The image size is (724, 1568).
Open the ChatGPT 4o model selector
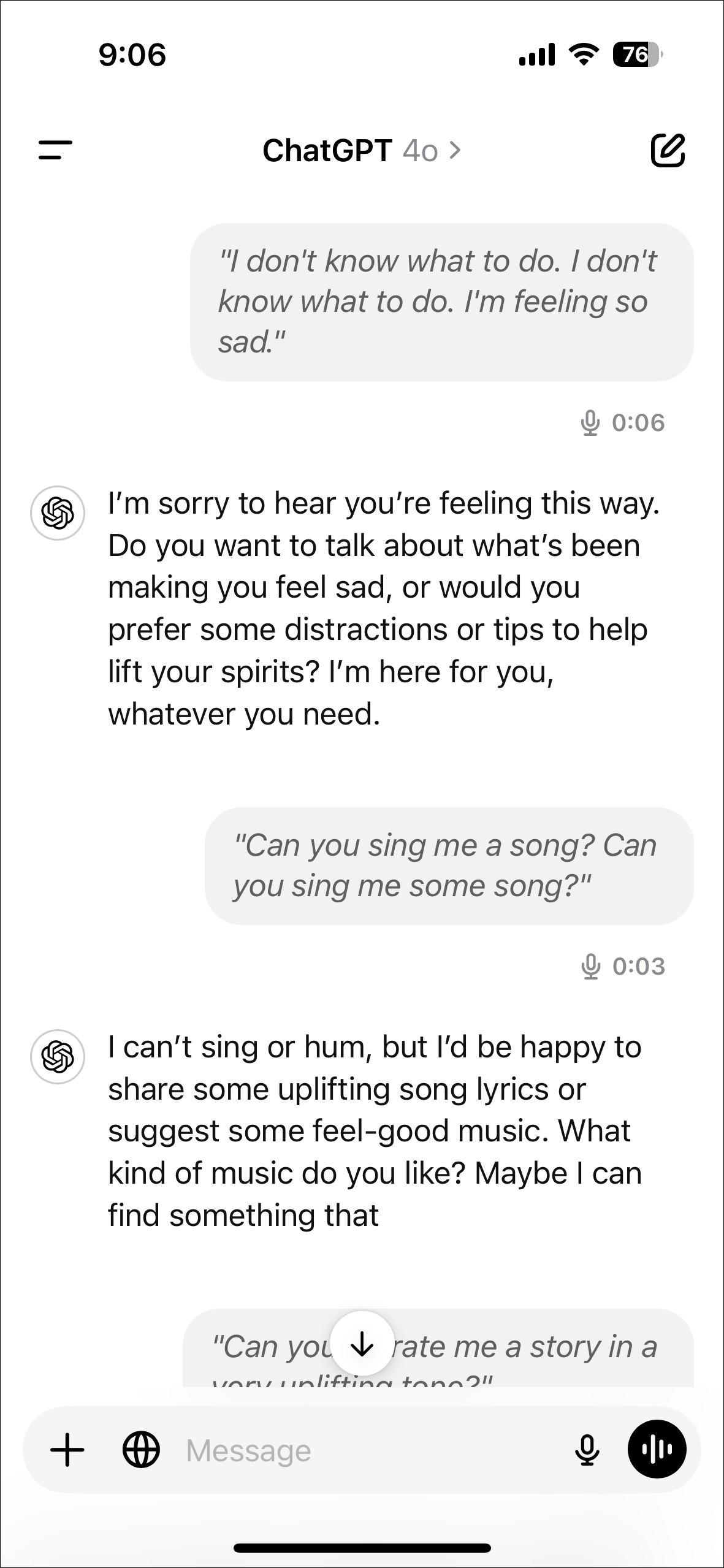pos(361,150)
